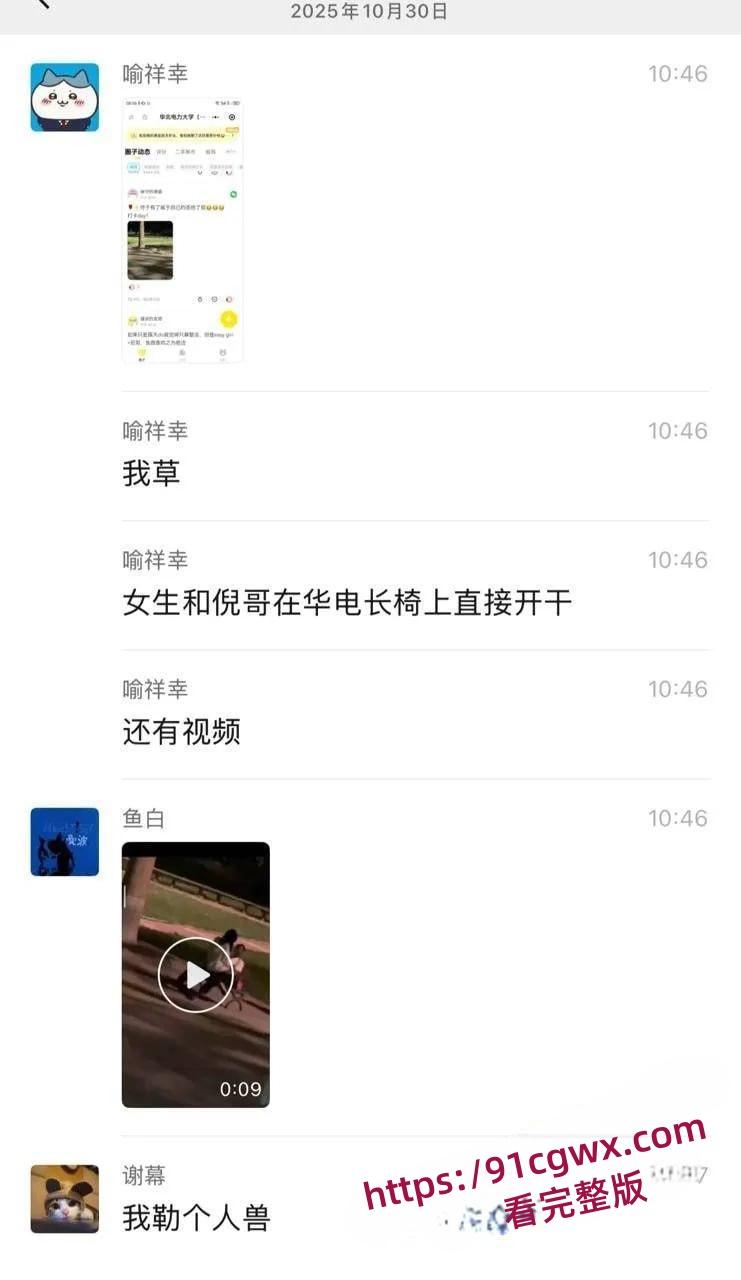Tap the profile tab icon in the screenshot's bottom bar

click(x=222, y=353)
